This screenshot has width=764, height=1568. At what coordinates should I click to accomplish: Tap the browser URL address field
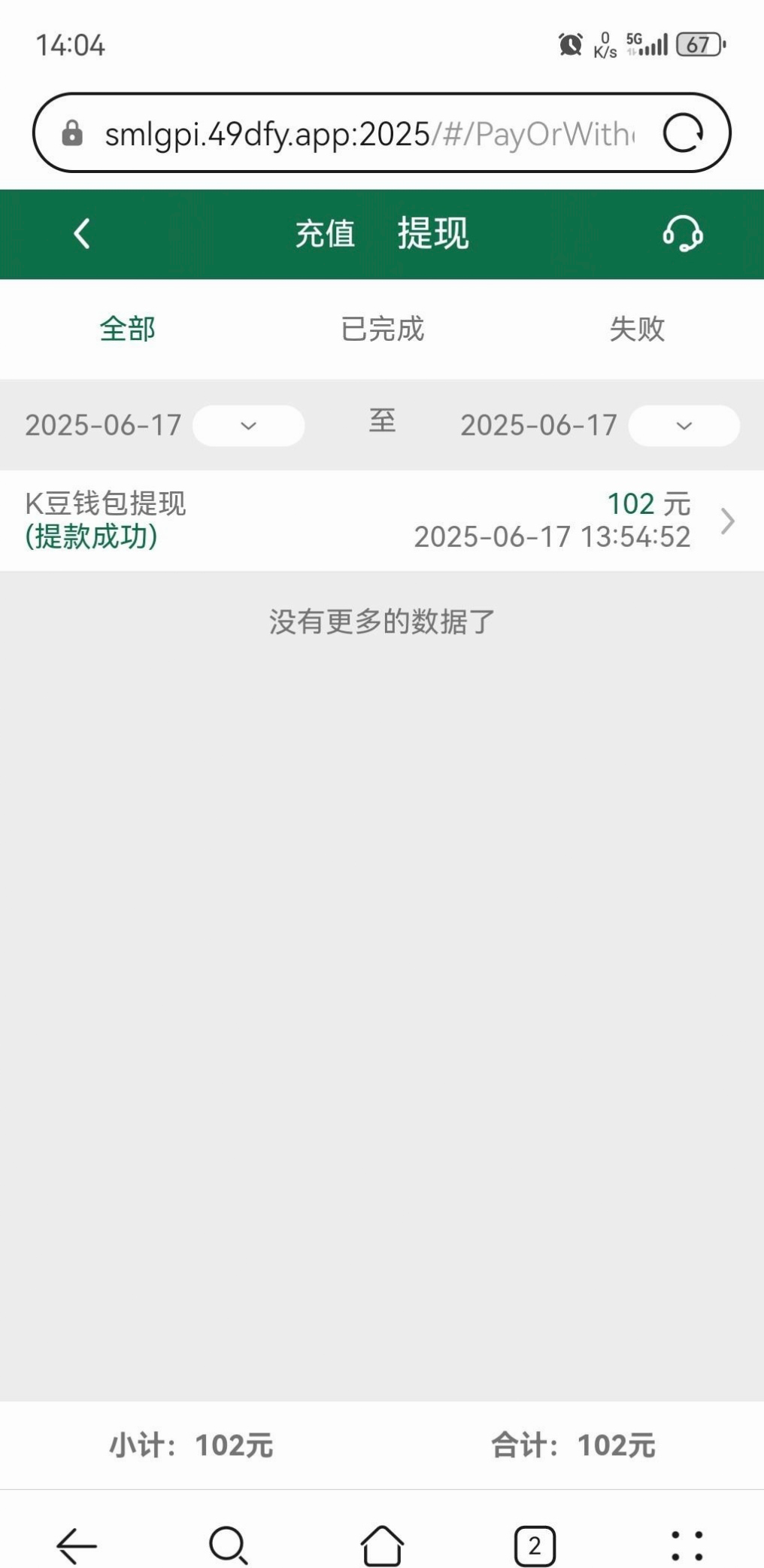368,134
